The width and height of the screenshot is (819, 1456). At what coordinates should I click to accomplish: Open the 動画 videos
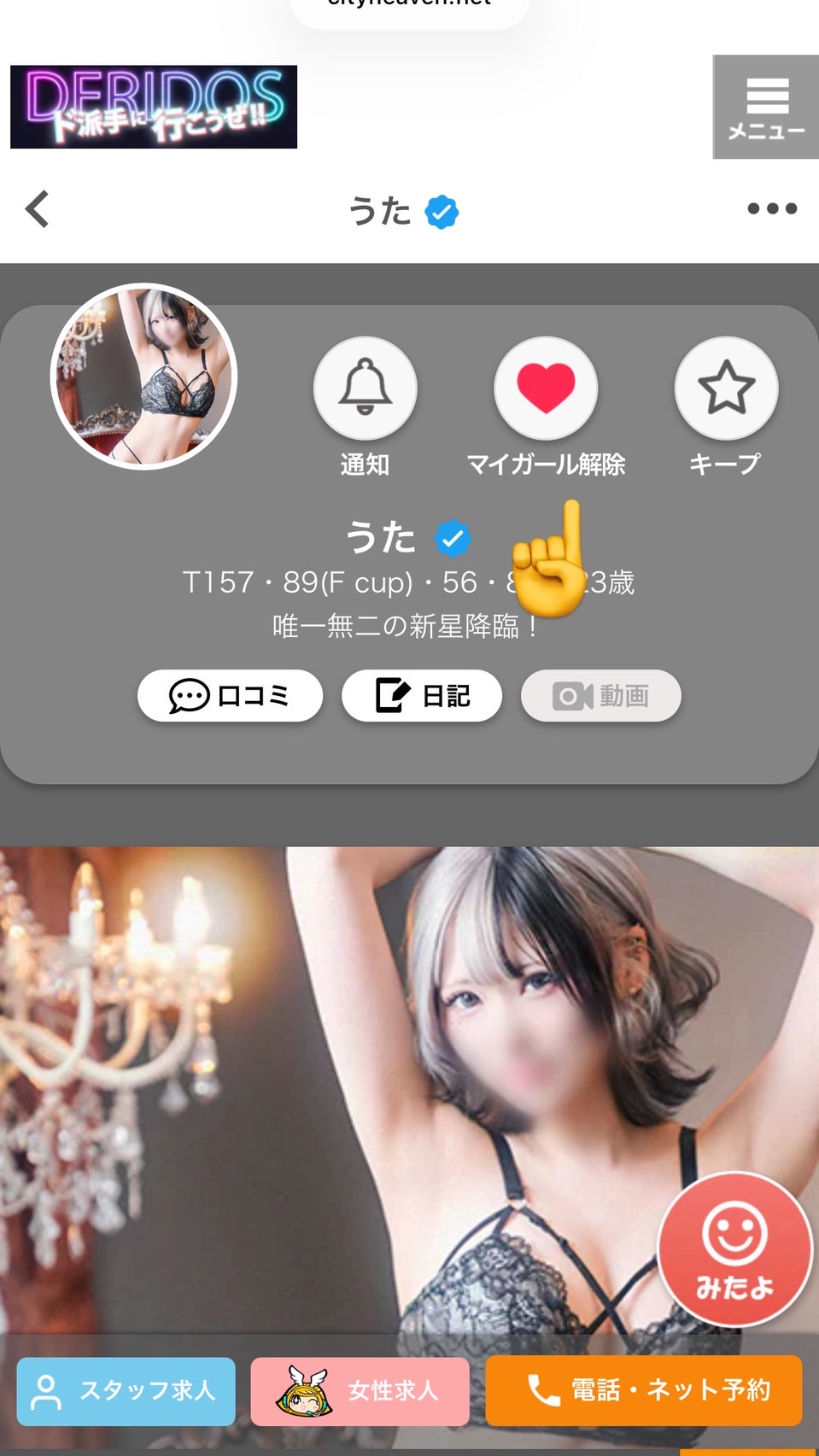click(601, 696)
